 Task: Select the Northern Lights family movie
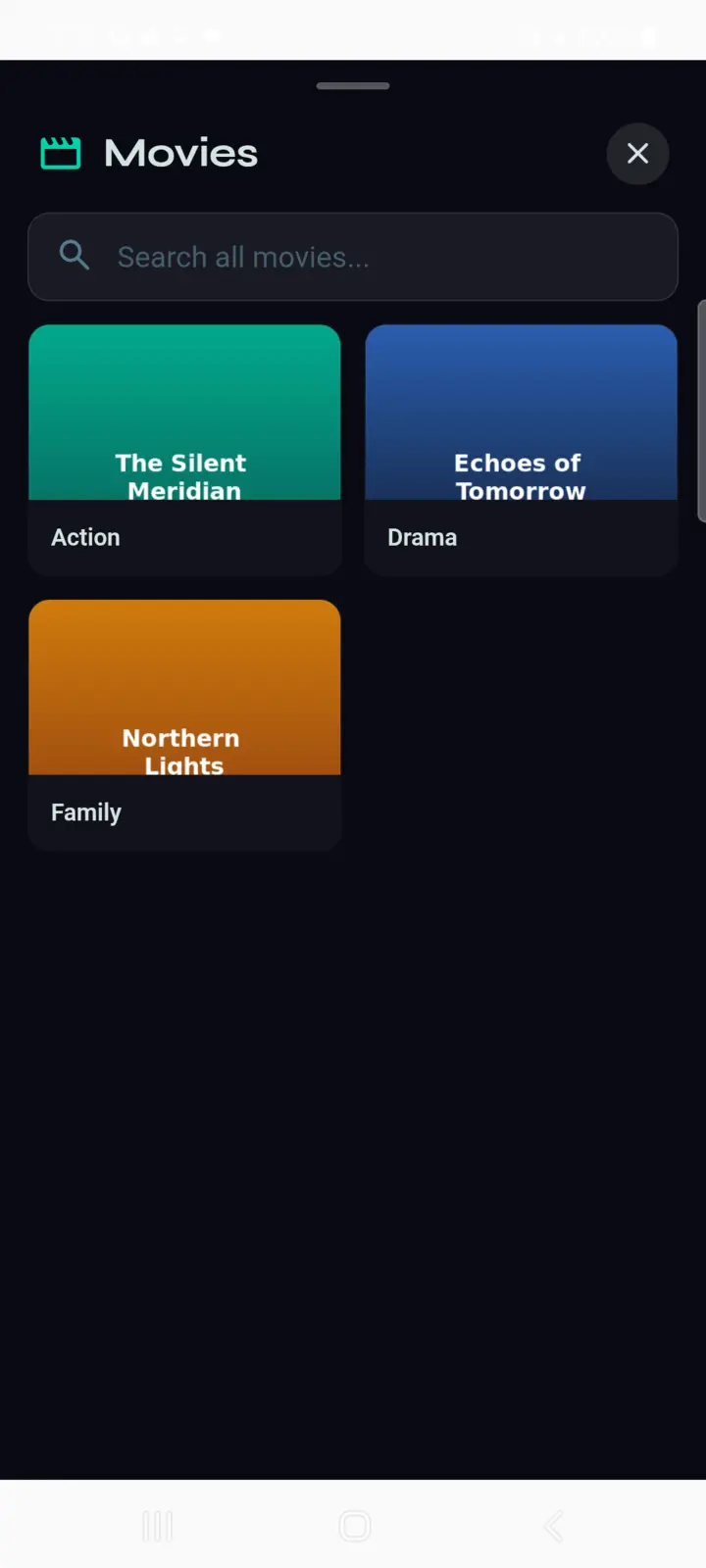pos(184,725)
